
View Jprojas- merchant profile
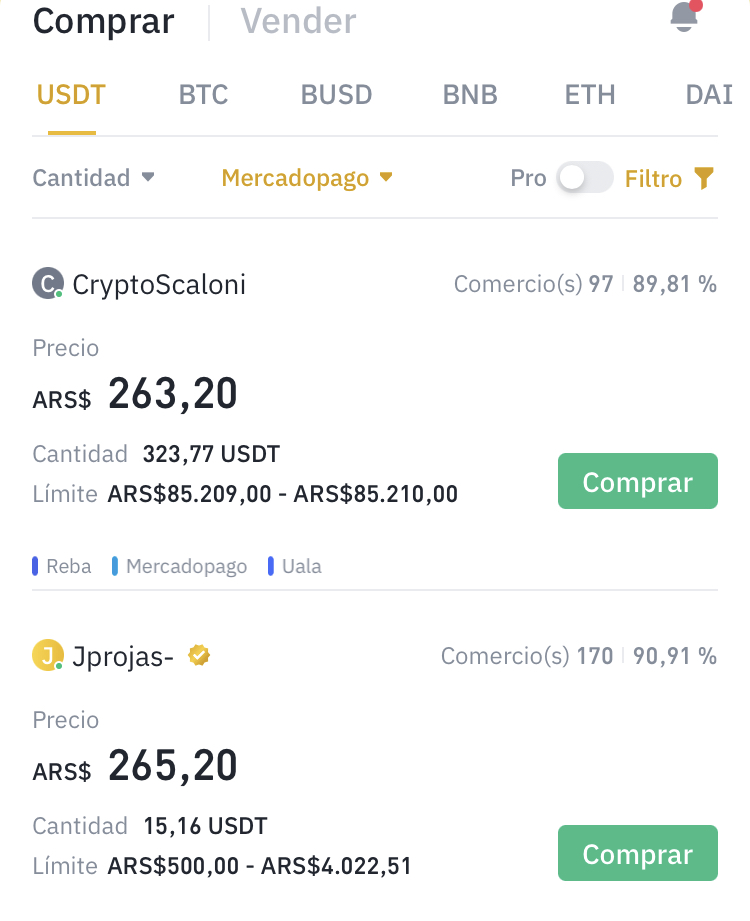click(x=122, y=657)
